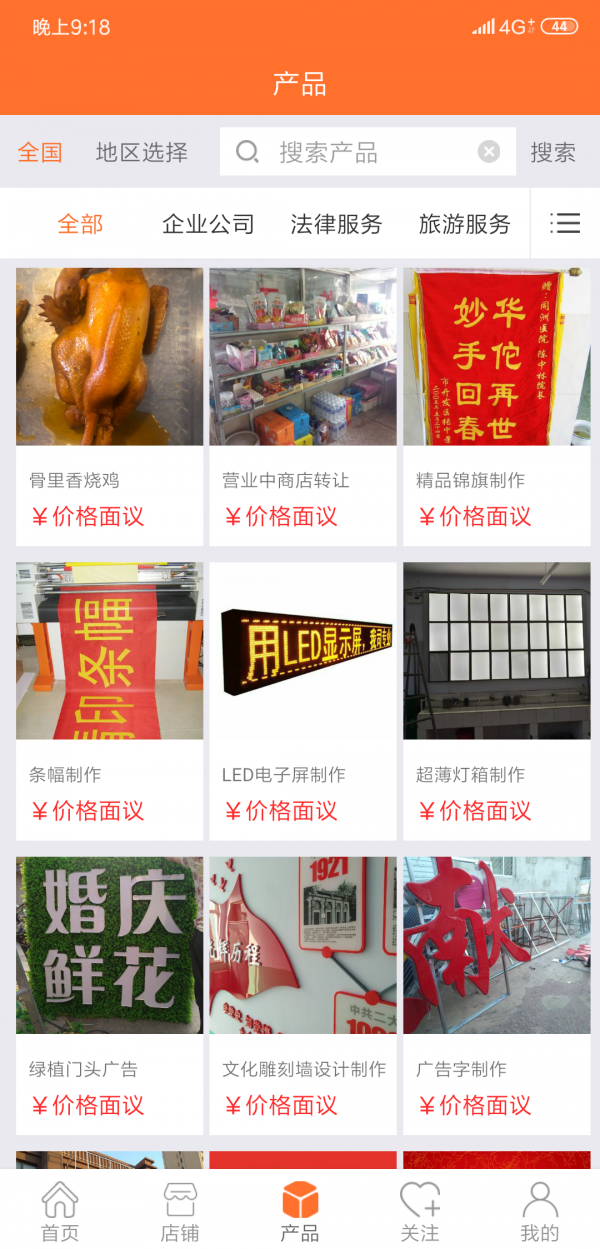Open the 超薄灯箱制作 product card
The image size is (600, 1249).
point(496,700)
